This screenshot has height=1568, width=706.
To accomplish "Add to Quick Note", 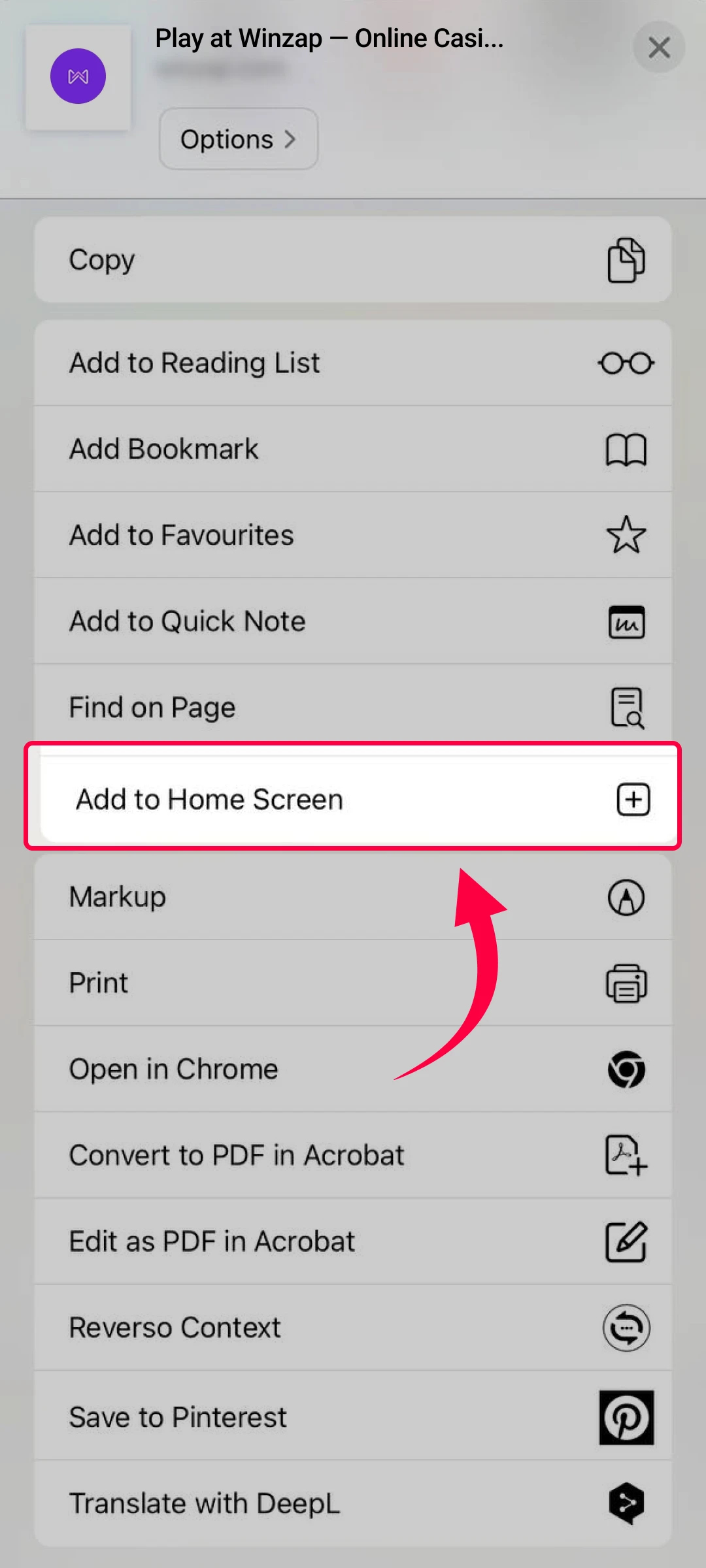I will click(353, 621).
